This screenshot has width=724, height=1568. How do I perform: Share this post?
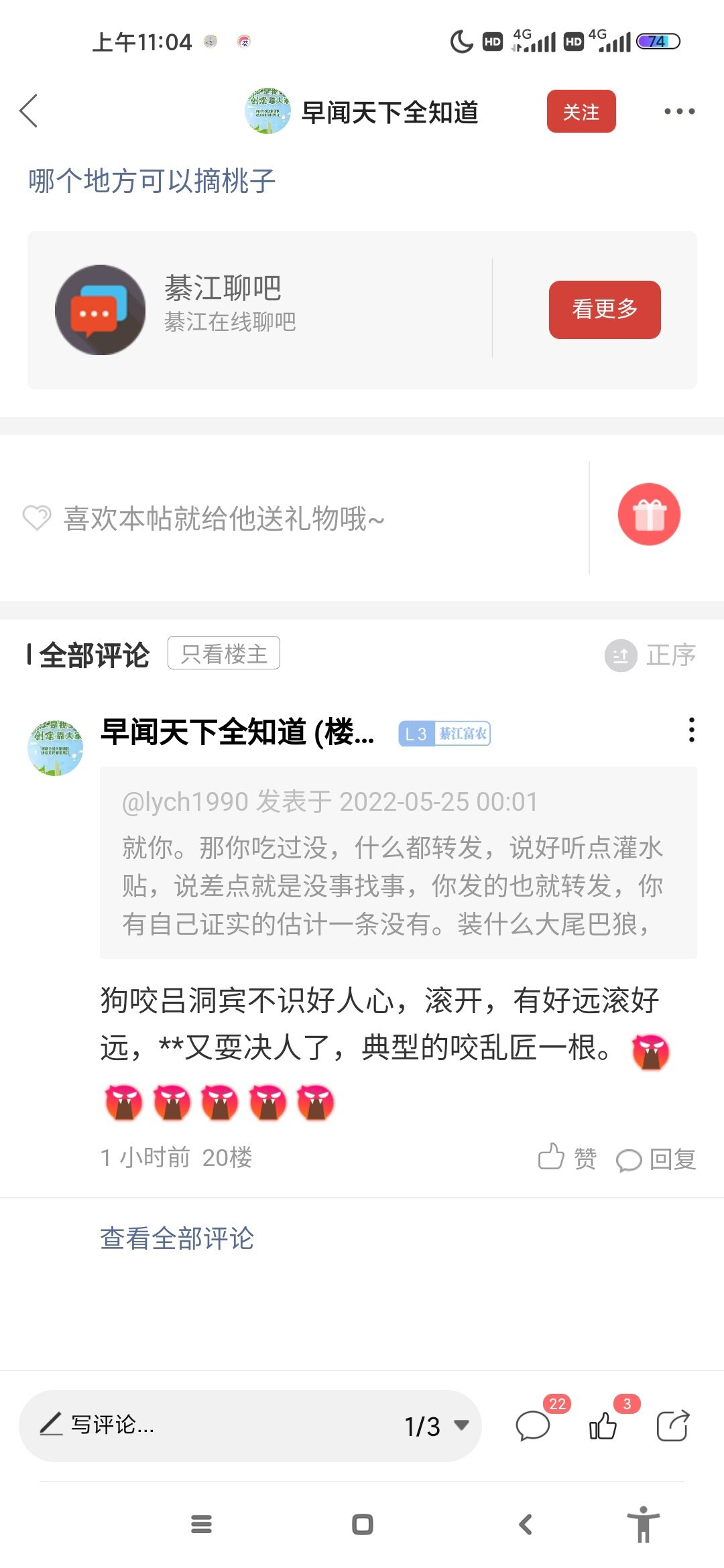672,1425
